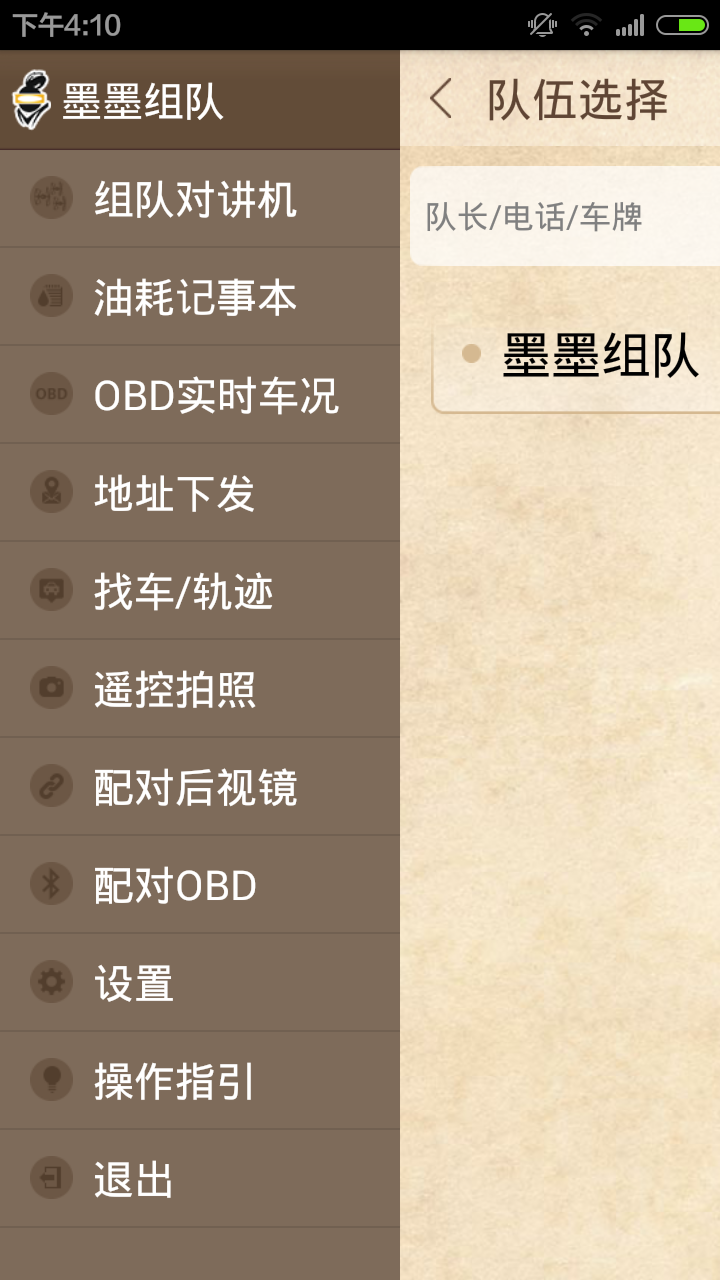720x1280 pixels.
Task: Open 组队对讲机 from the drawer
Action: 200,199
